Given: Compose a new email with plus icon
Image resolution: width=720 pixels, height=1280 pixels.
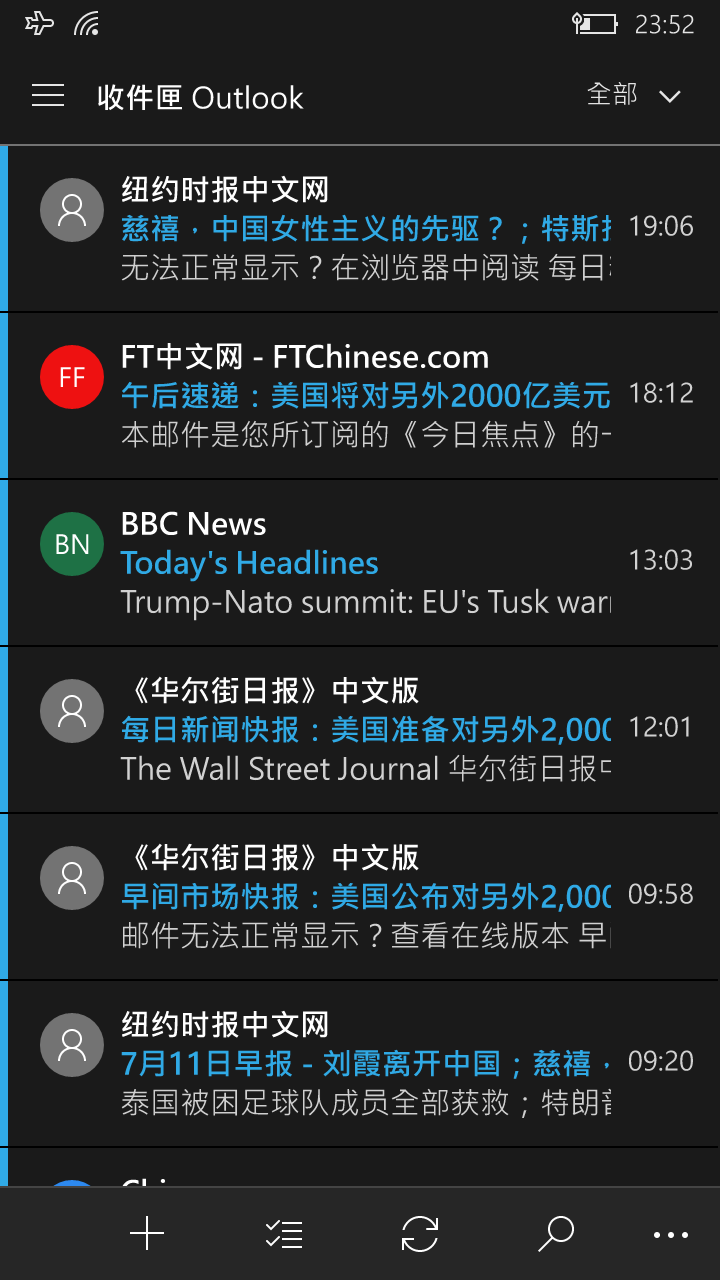Looking at the screenshot, I should (x=147, y=1234).
